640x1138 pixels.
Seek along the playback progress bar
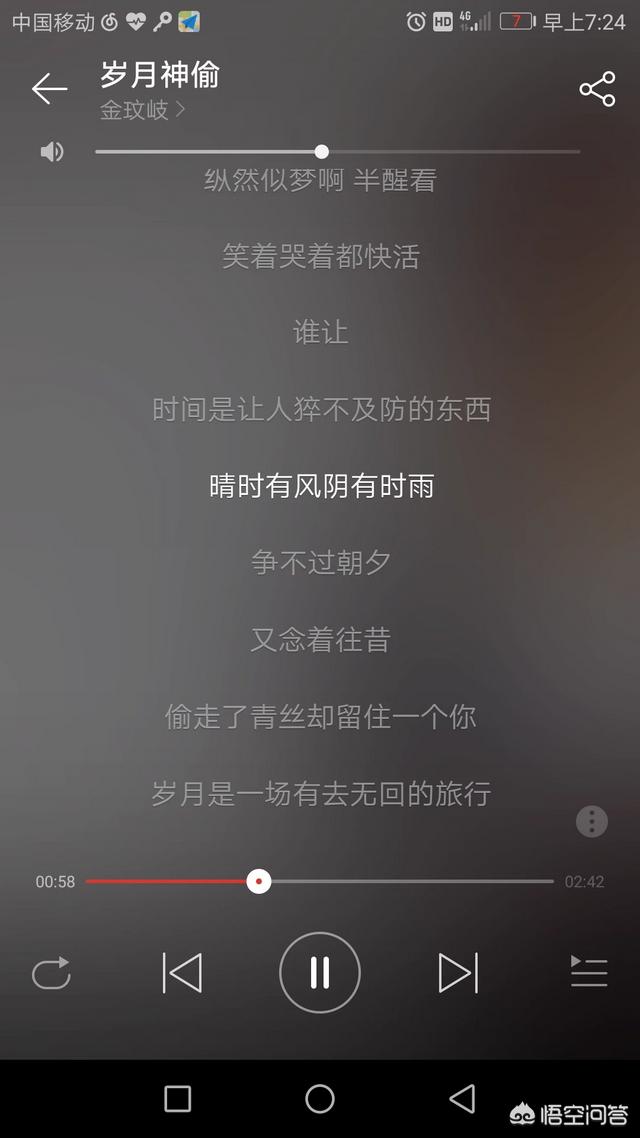(319, 881)
